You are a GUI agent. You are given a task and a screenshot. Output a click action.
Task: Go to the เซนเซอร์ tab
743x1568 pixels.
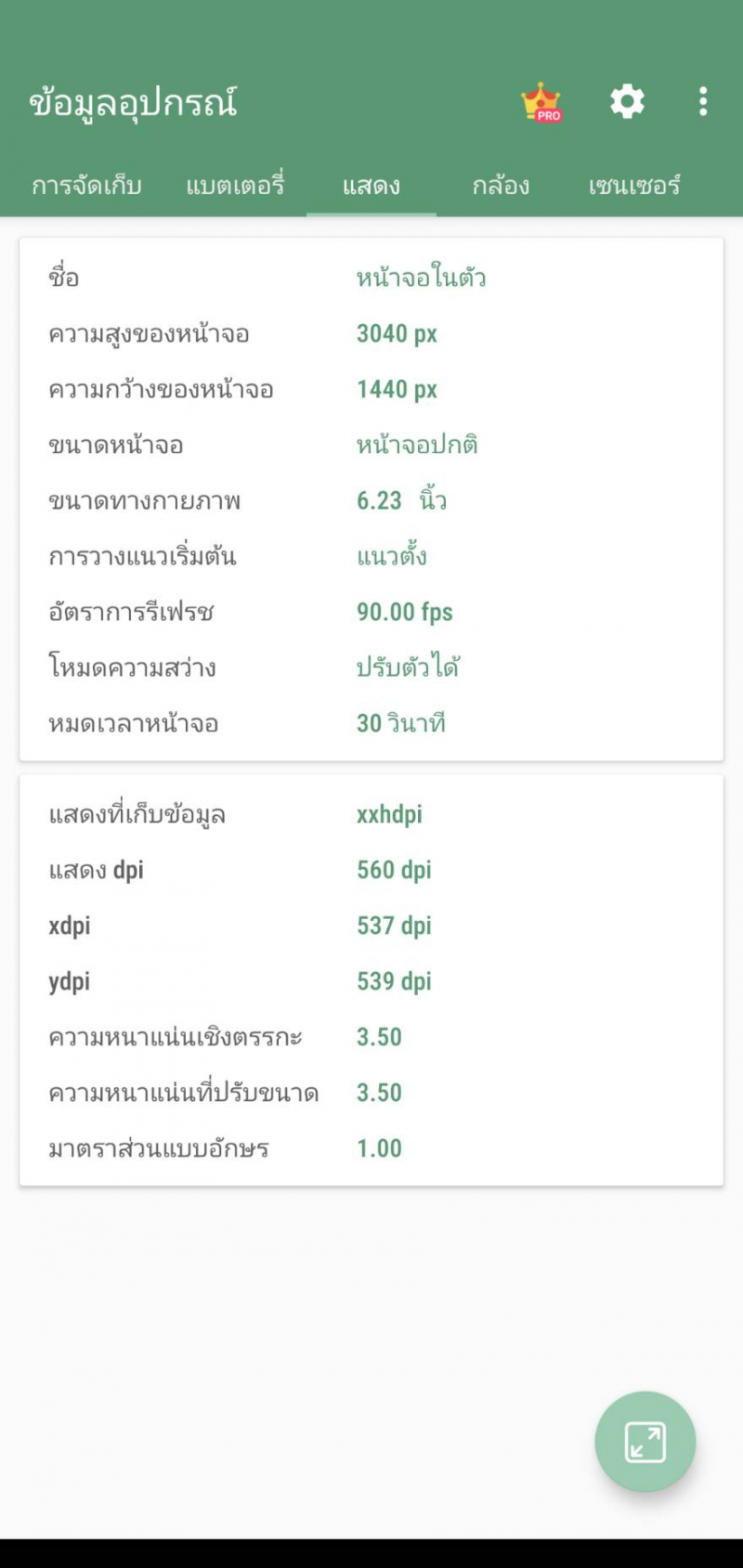click(x=634, y=186)
